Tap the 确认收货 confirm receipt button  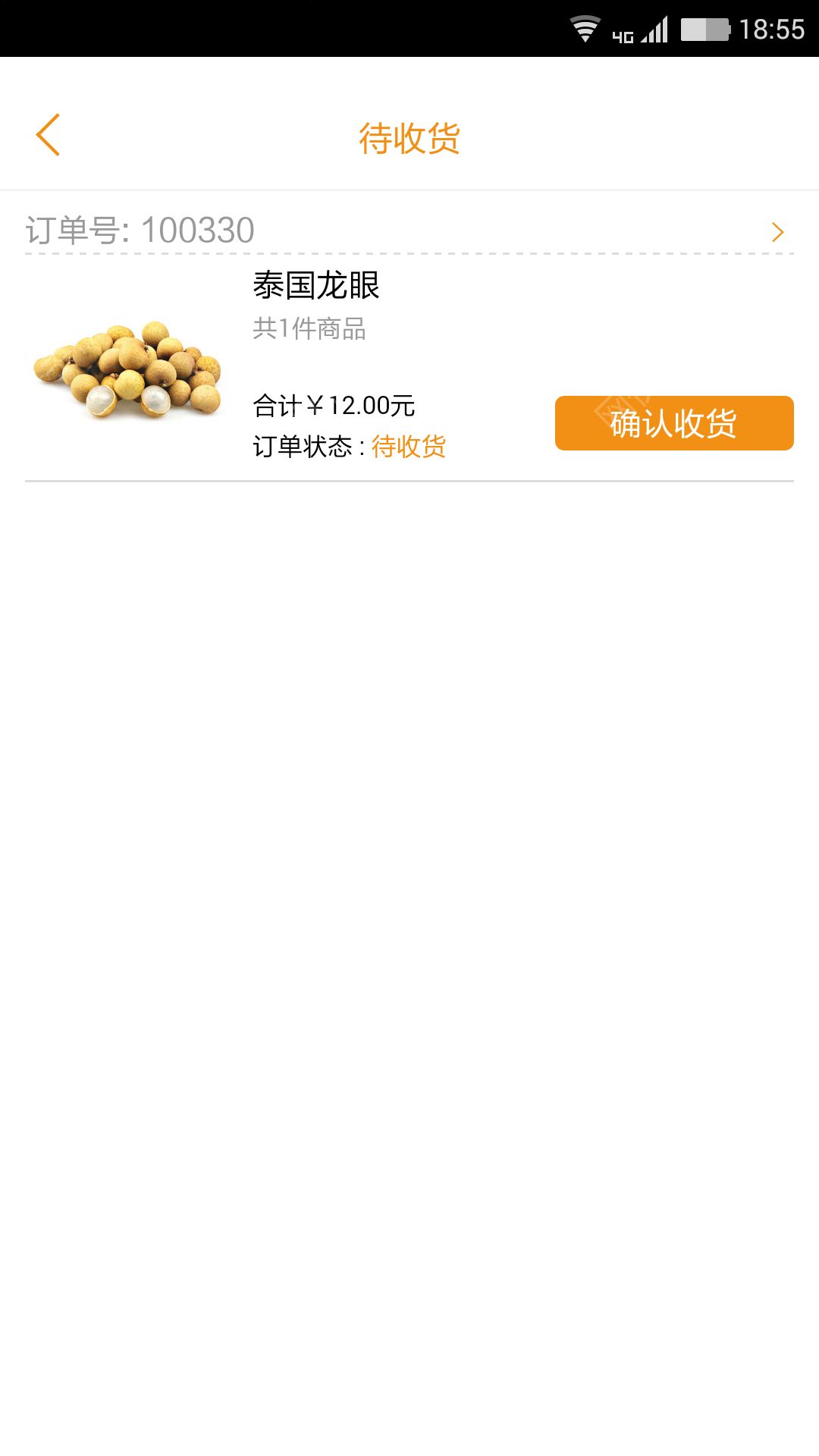[x=674, y=423]
